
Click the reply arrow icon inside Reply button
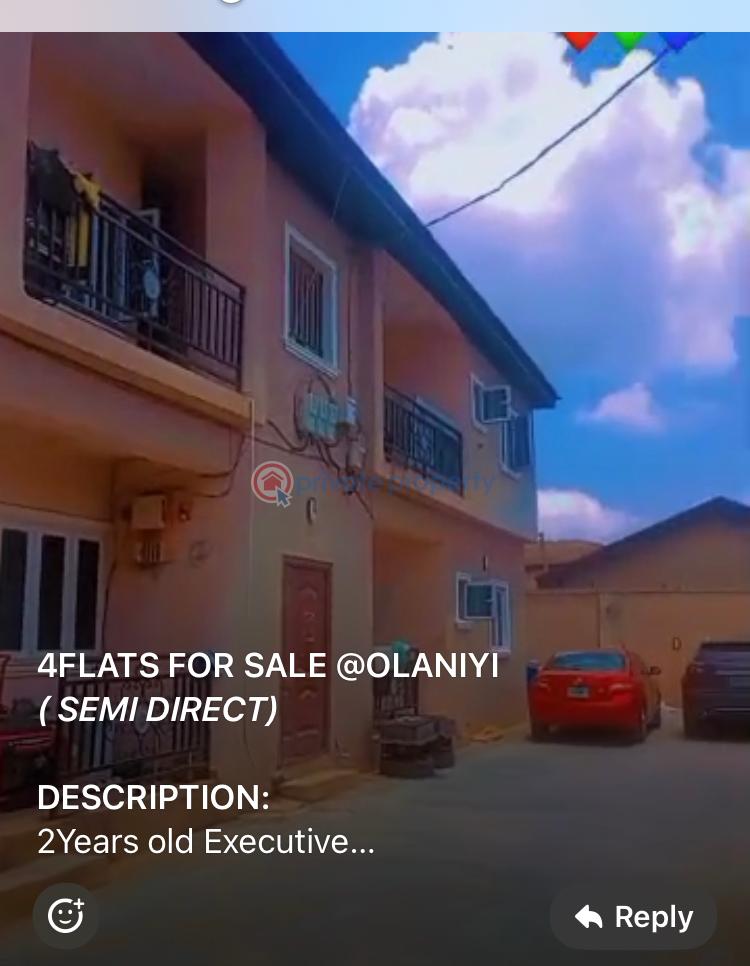(x=590, y=916)
